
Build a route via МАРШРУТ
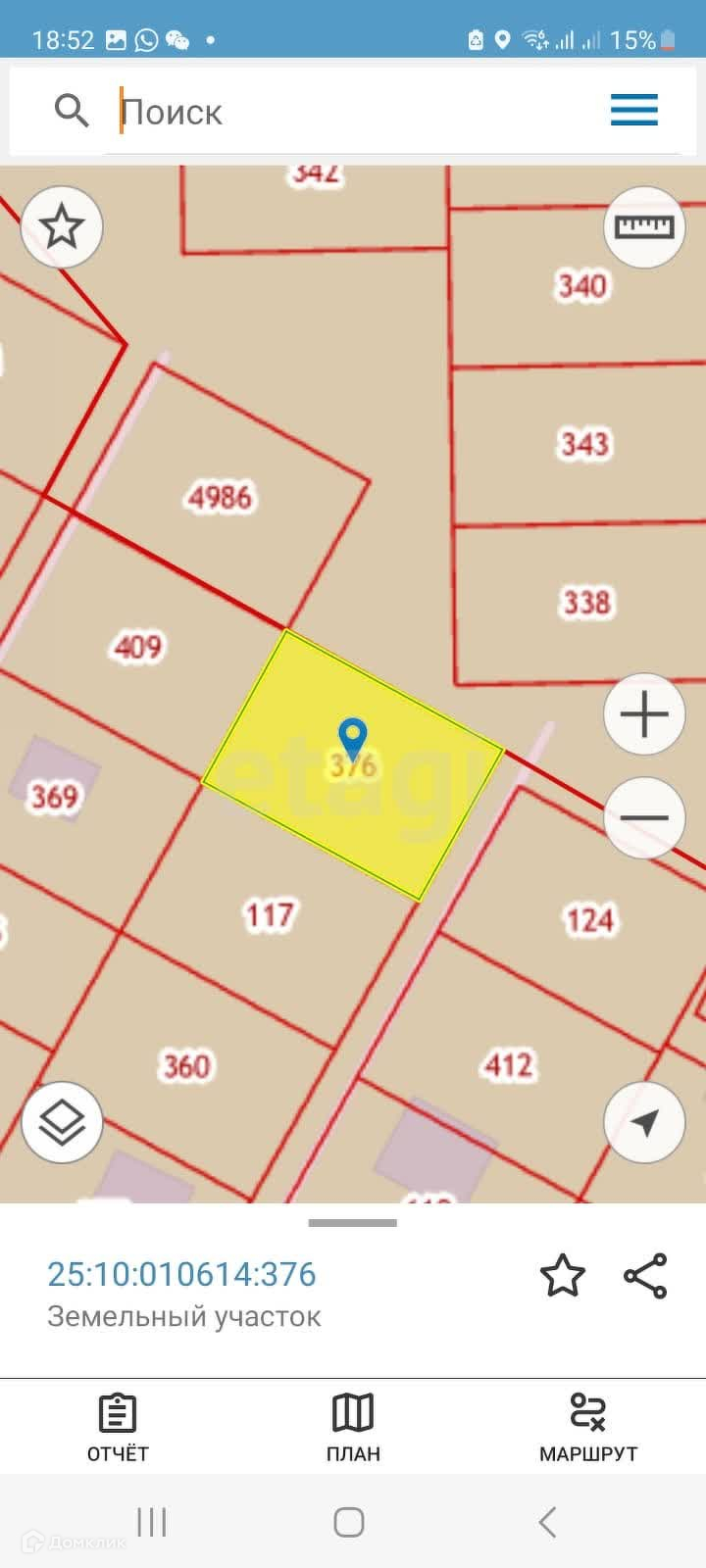[x=588, y=1428]
